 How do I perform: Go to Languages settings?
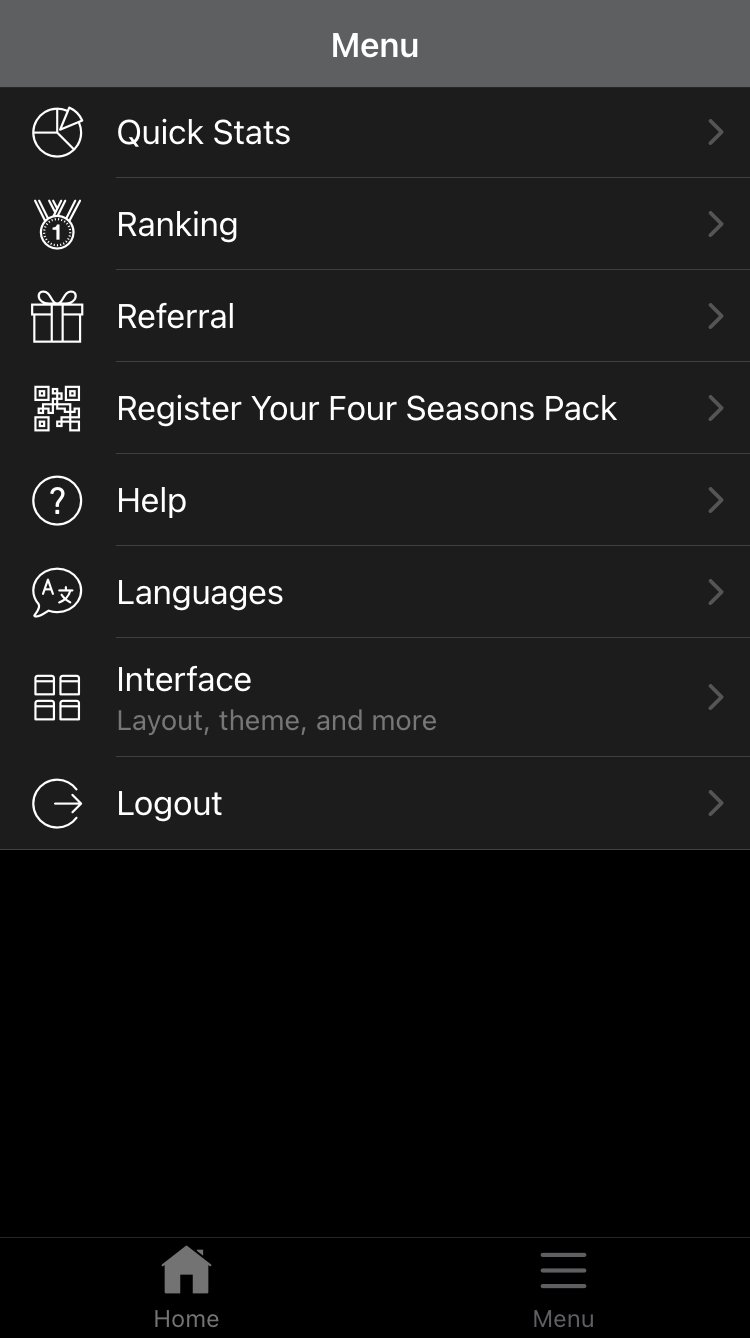(375, 592)
